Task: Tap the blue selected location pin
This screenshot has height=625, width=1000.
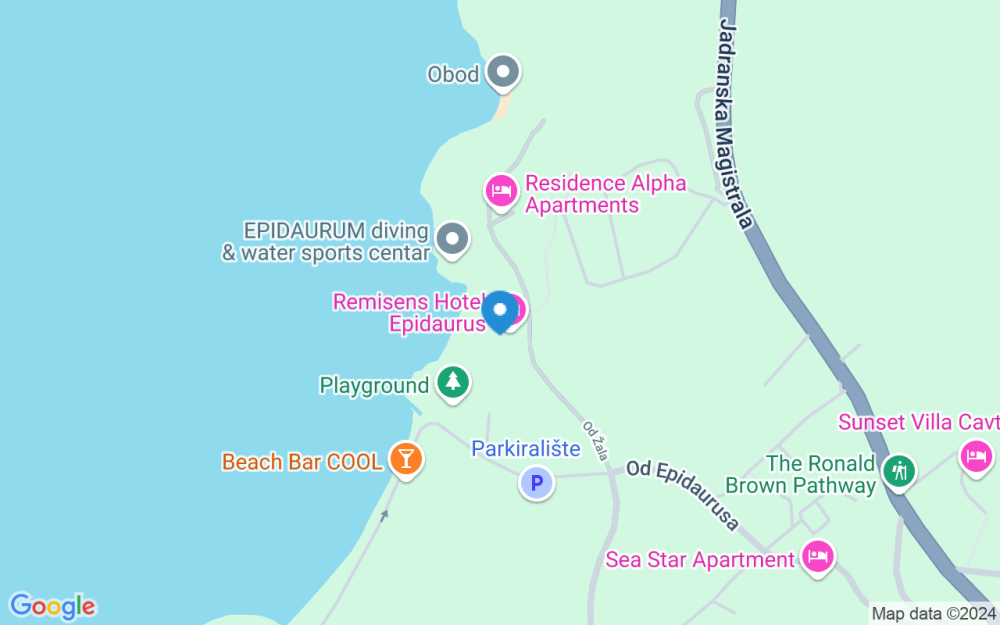Action: tap(500, 312)
